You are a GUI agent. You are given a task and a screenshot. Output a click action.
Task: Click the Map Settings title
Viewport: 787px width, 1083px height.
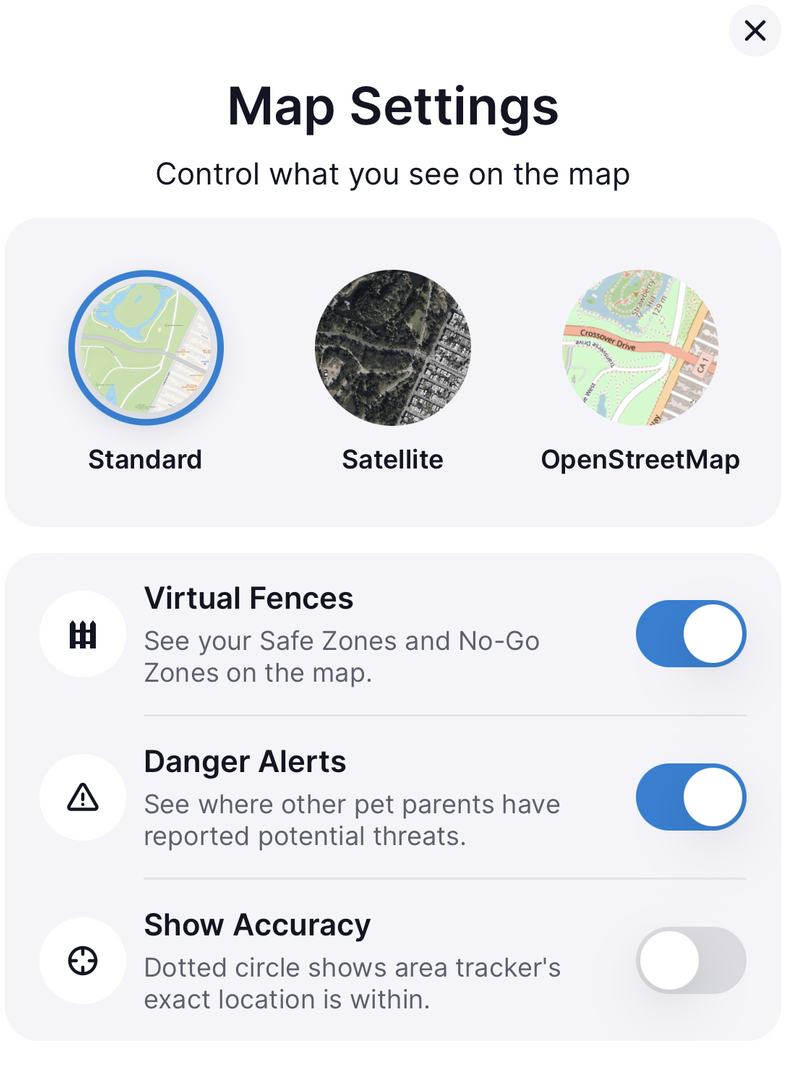pyautogui.click(x=393, y=106)
